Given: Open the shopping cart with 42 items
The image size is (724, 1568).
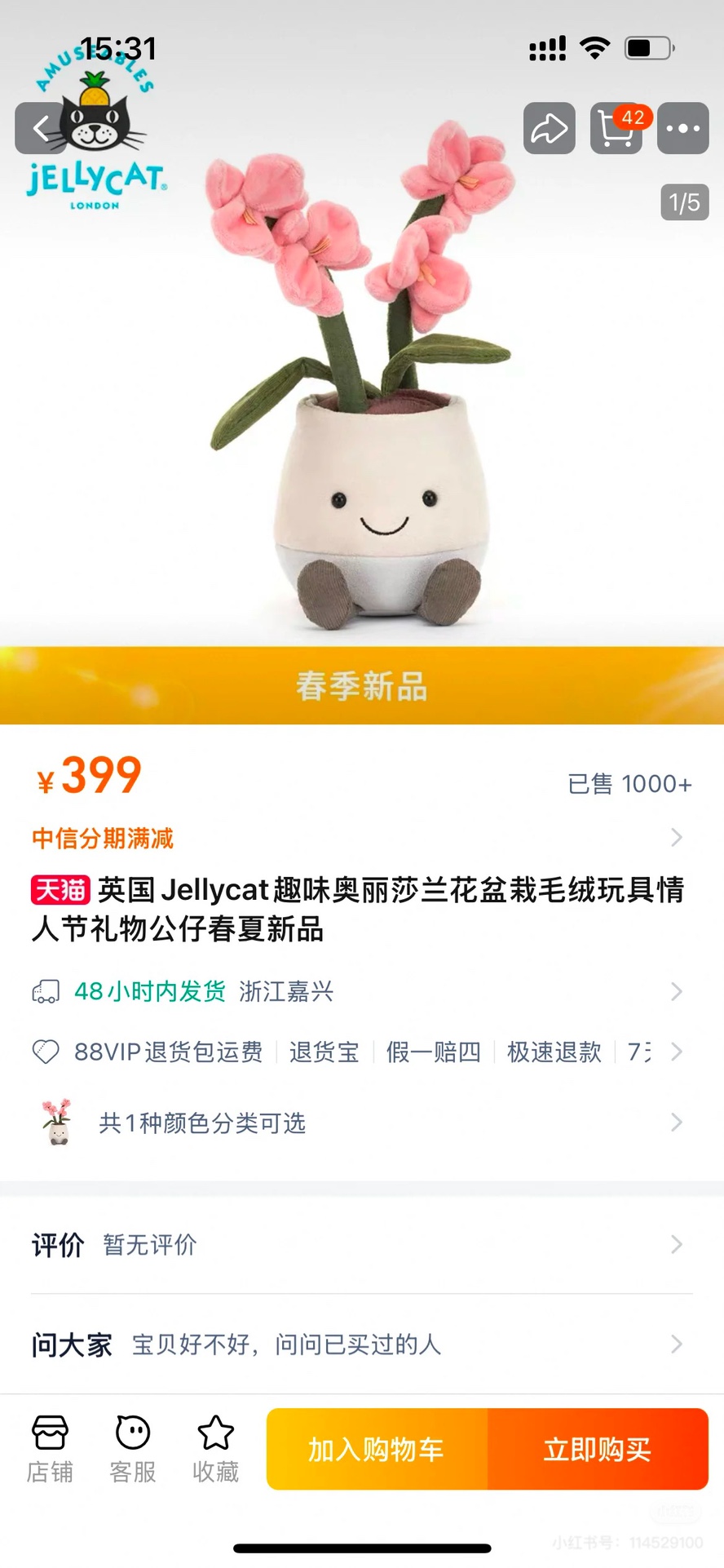Looking at the screenshot, I should point(616,128).
